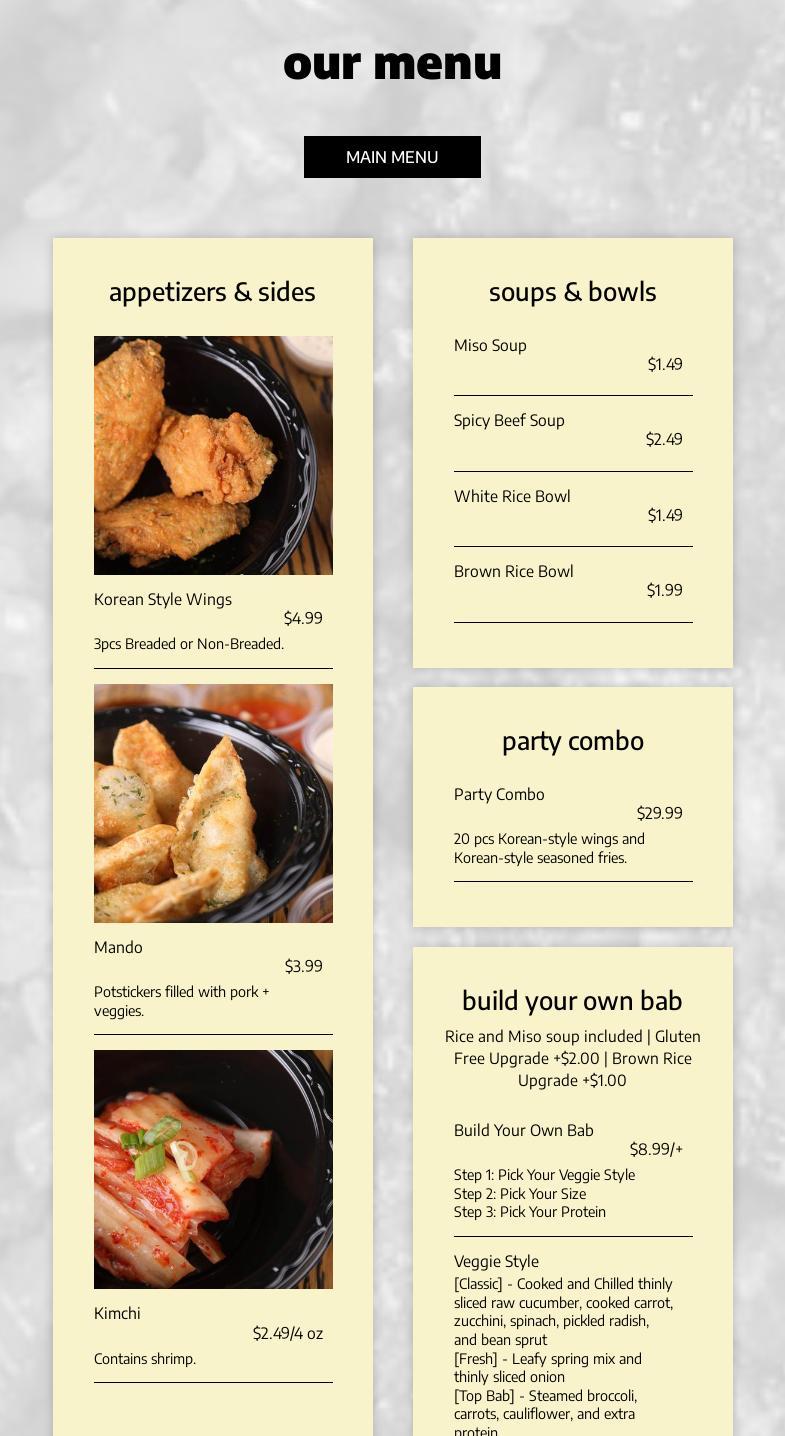Screen dimensions: 785x1436
Task: Open the MAIN MENU button
Action: [x=392, y=157]
